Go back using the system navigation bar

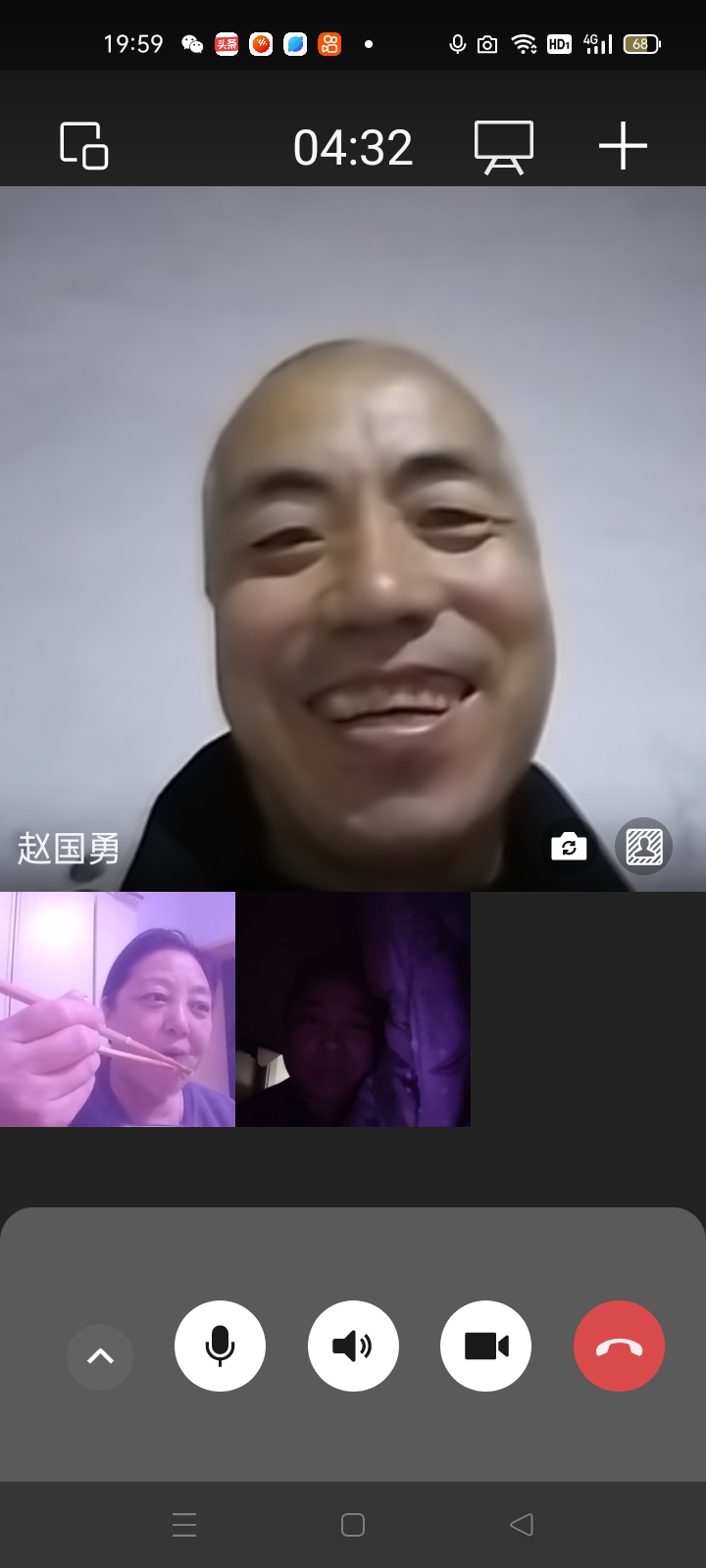click(522, 1524)
